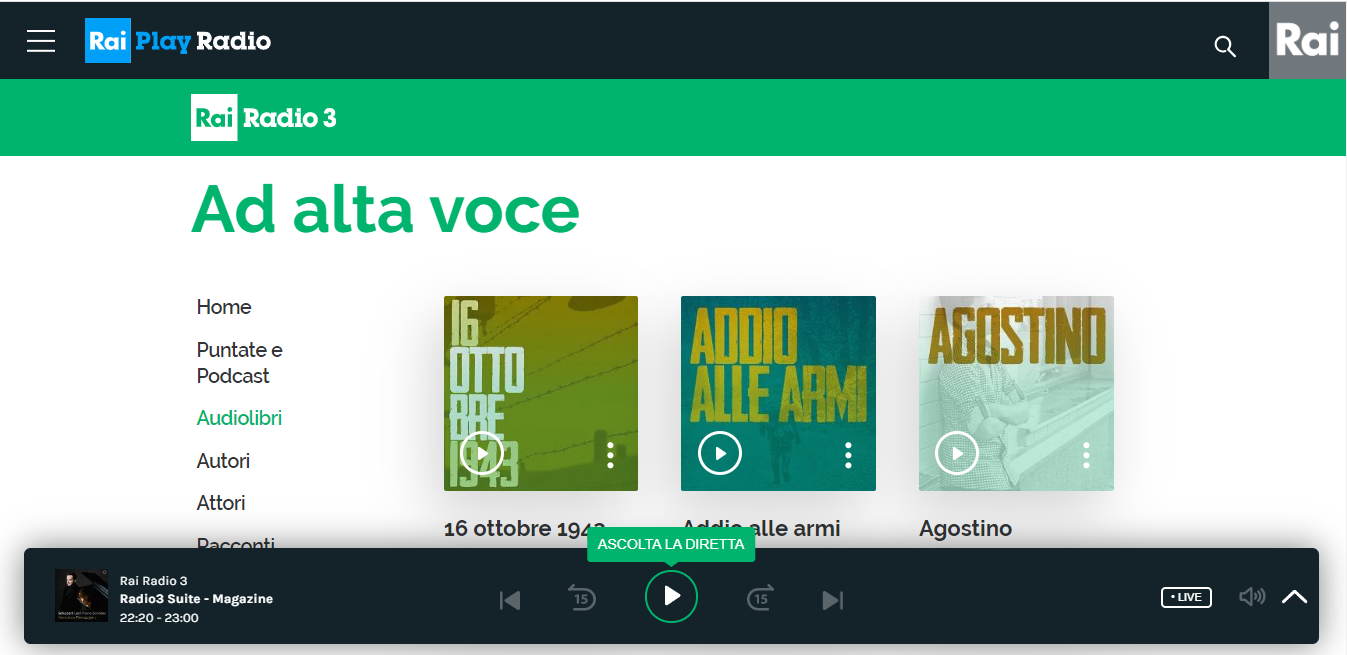Image resolution: width=1347 pixels, height=655 pixels.
Task: Open options for Agostino
Action: (1086, 455)
